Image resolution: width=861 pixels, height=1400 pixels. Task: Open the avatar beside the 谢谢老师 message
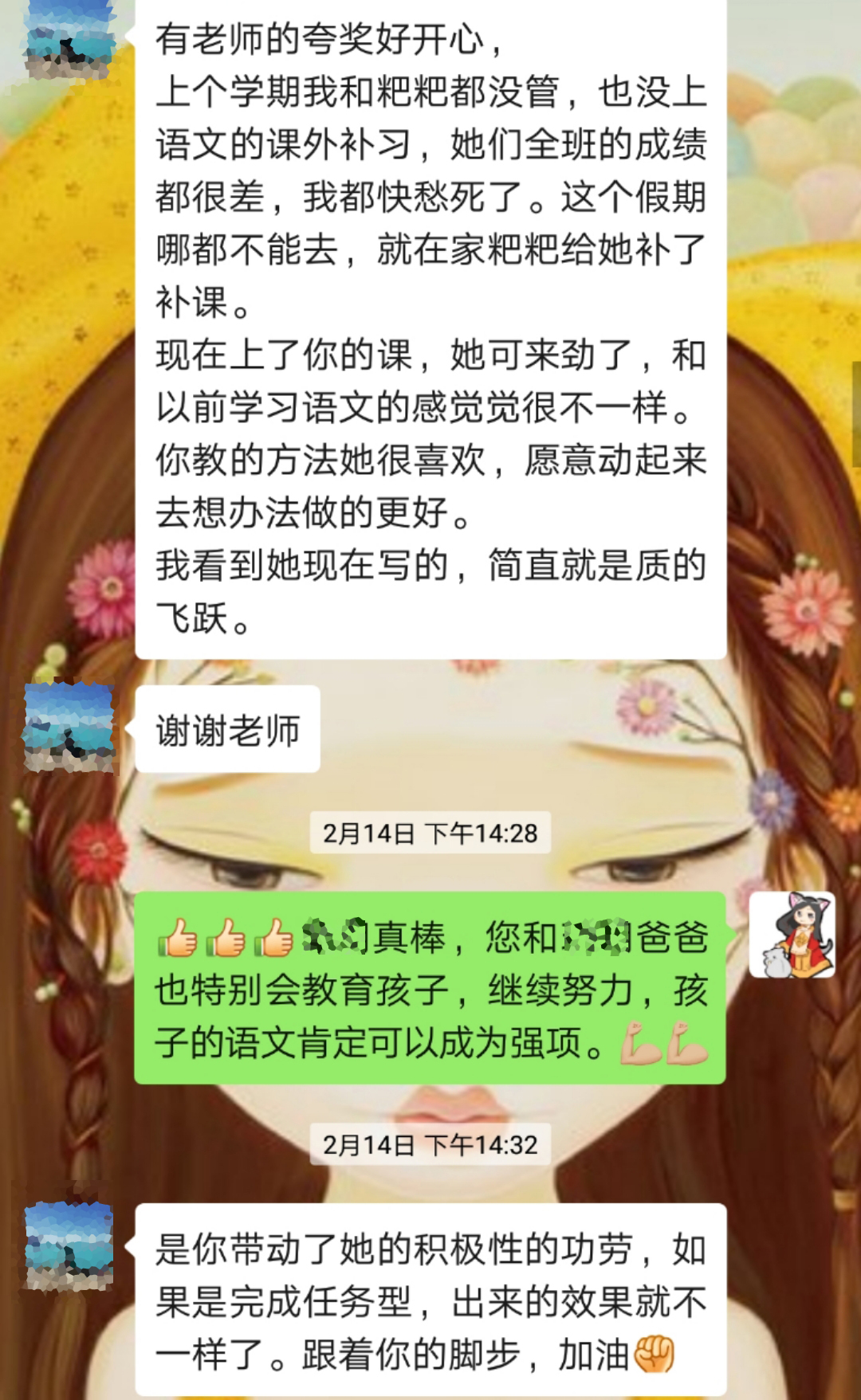pos(69,727)
